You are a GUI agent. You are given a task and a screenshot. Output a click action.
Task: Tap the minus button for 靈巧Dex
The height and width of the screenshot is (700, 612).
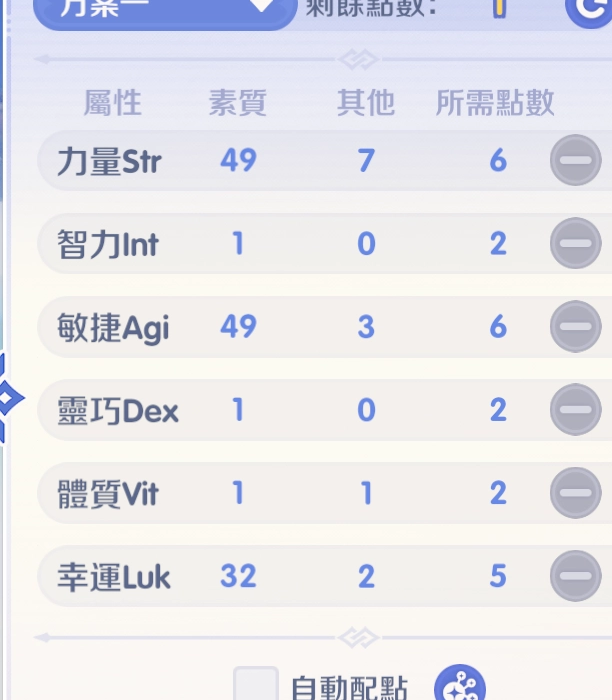tap(576, 410)
